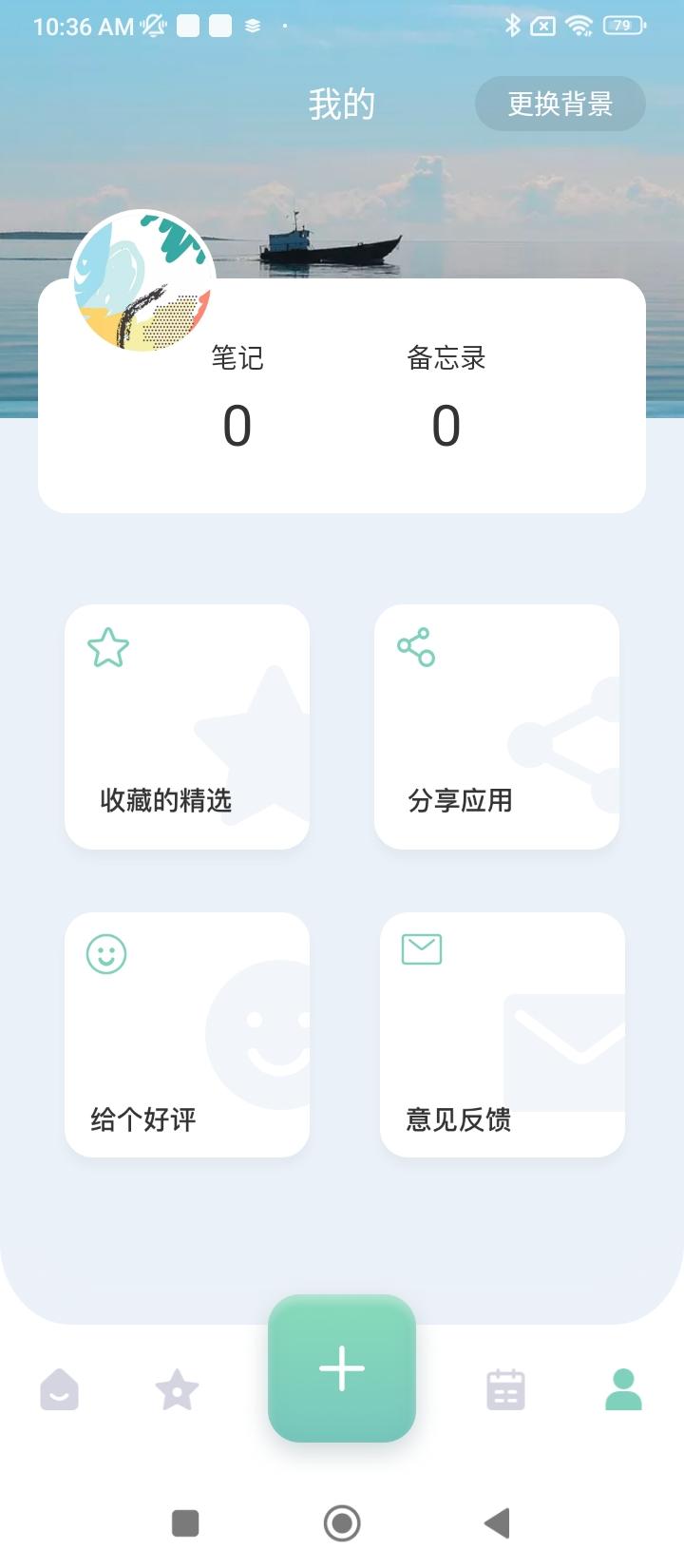Tap the 给个好评 rating card
The width and height of the screenshot is (684, 1568).
pos(187,1034)
